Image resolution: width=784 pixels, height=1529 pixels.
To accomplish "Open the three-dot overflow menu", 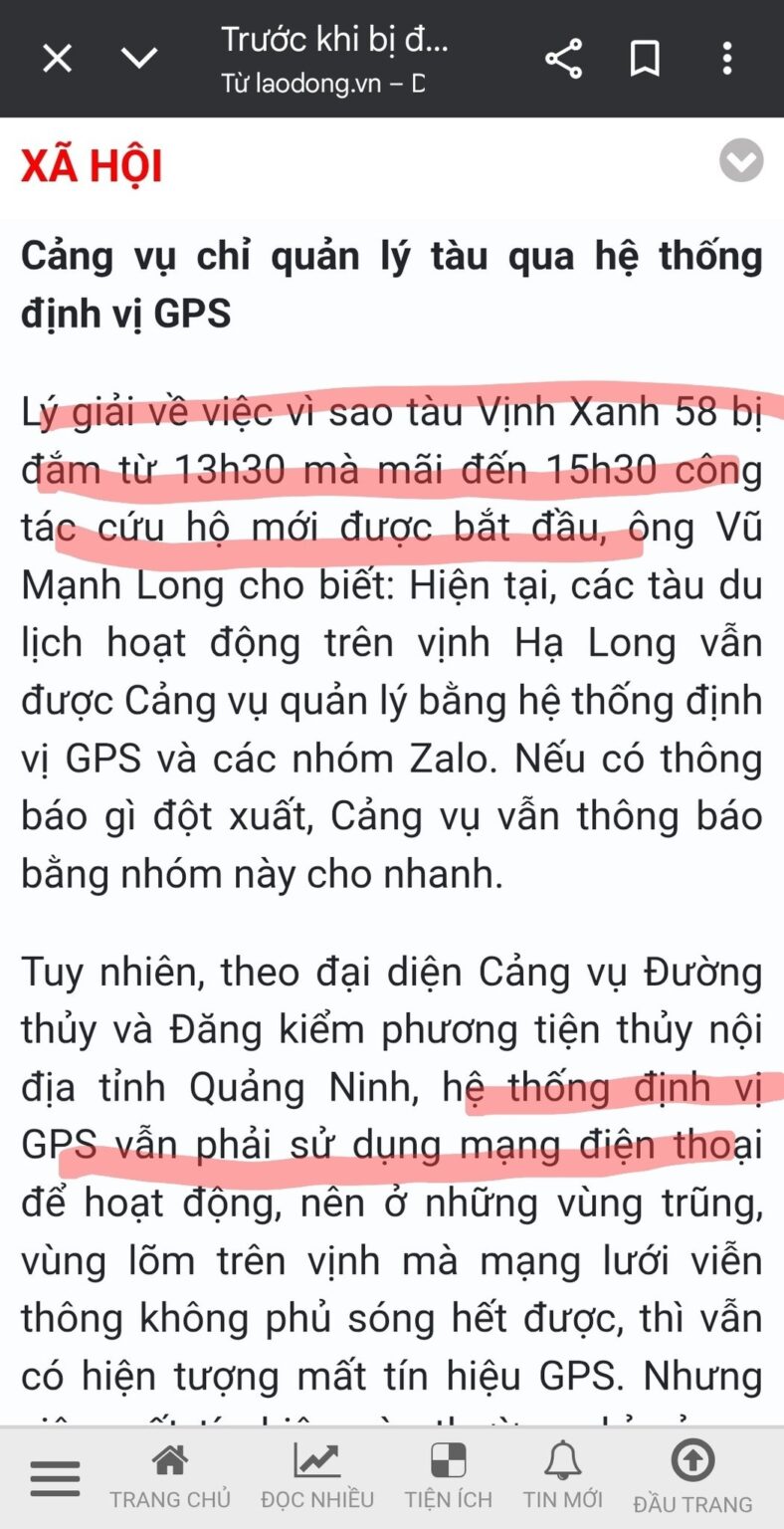I will pos(727,59).
